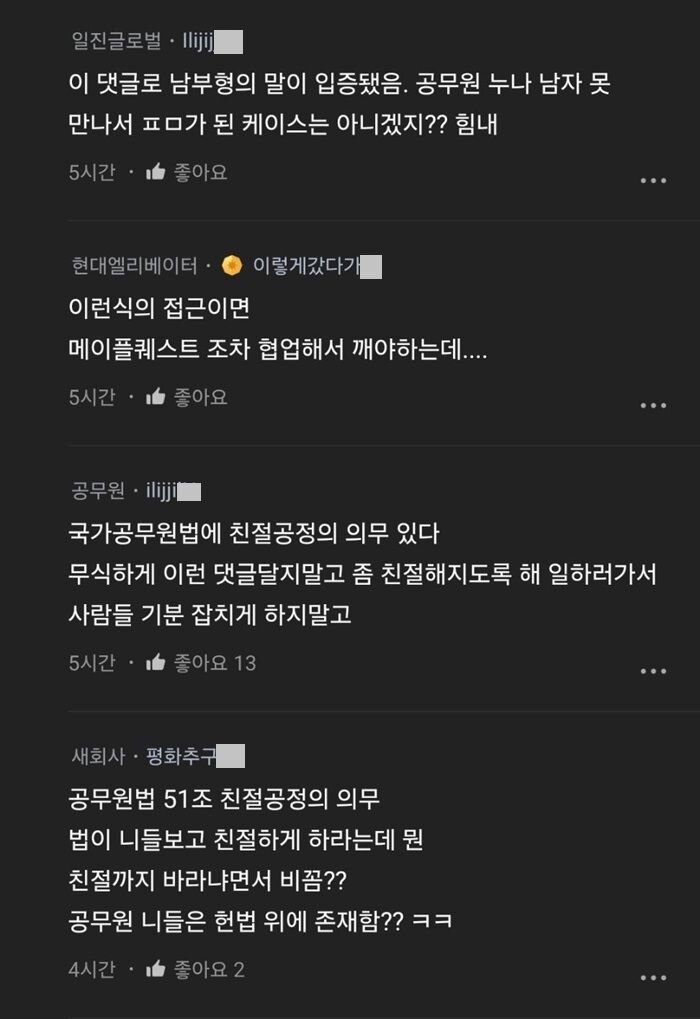View profile of 평화추구 commenter

[x=181, y=756]
